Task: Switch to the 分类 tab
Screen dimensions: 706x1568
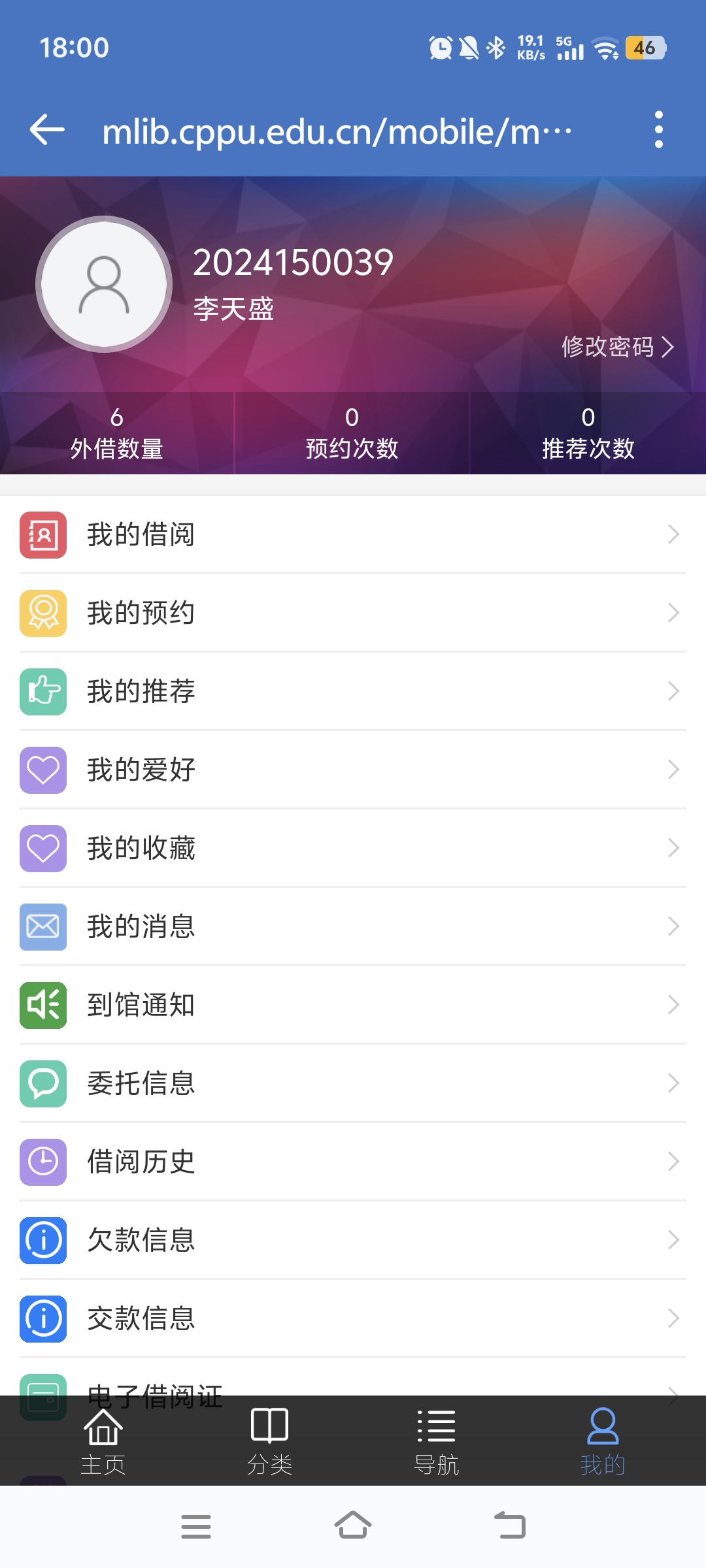Action: (x=269, y=1441)
